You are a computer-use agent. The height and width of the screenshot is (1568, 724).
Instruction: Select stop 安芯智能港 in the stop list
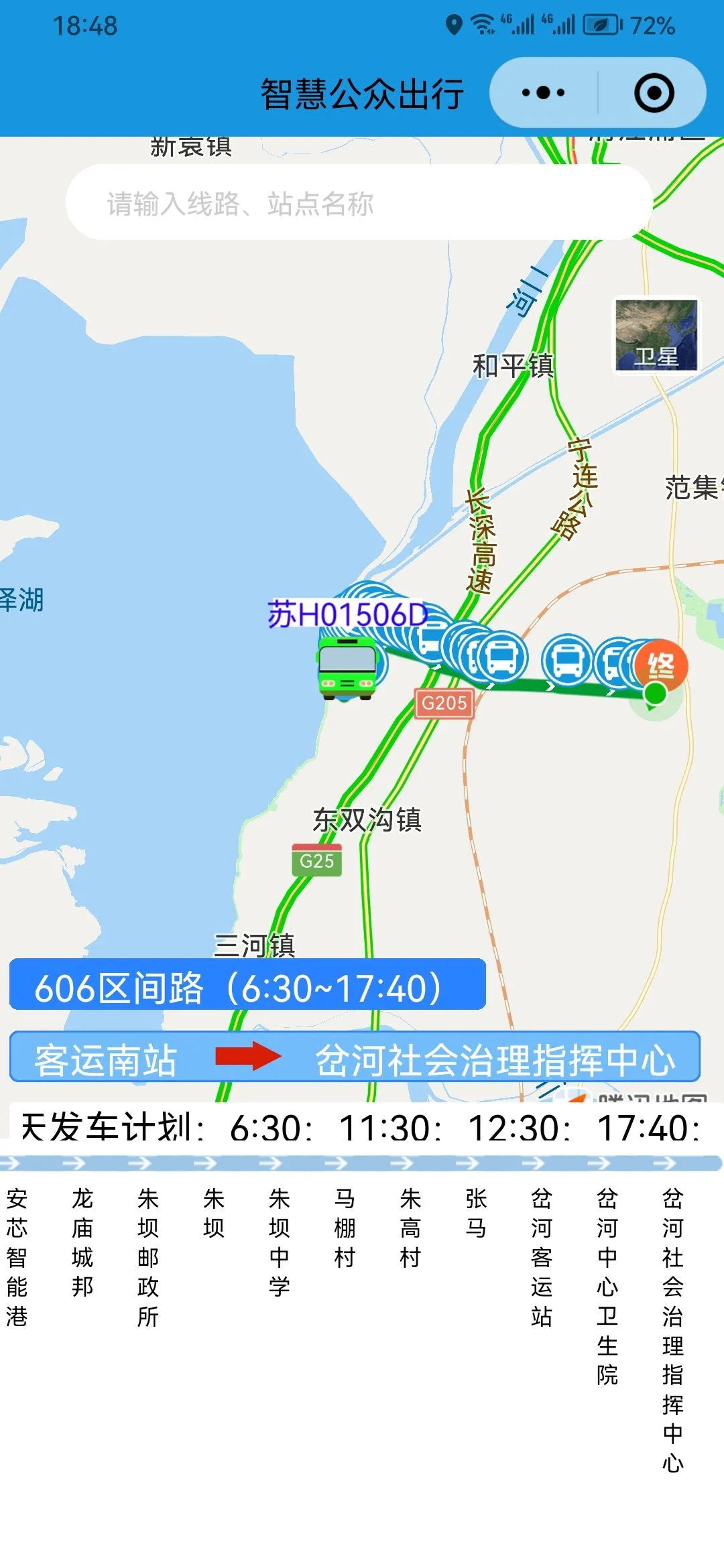pos(17,1258)
